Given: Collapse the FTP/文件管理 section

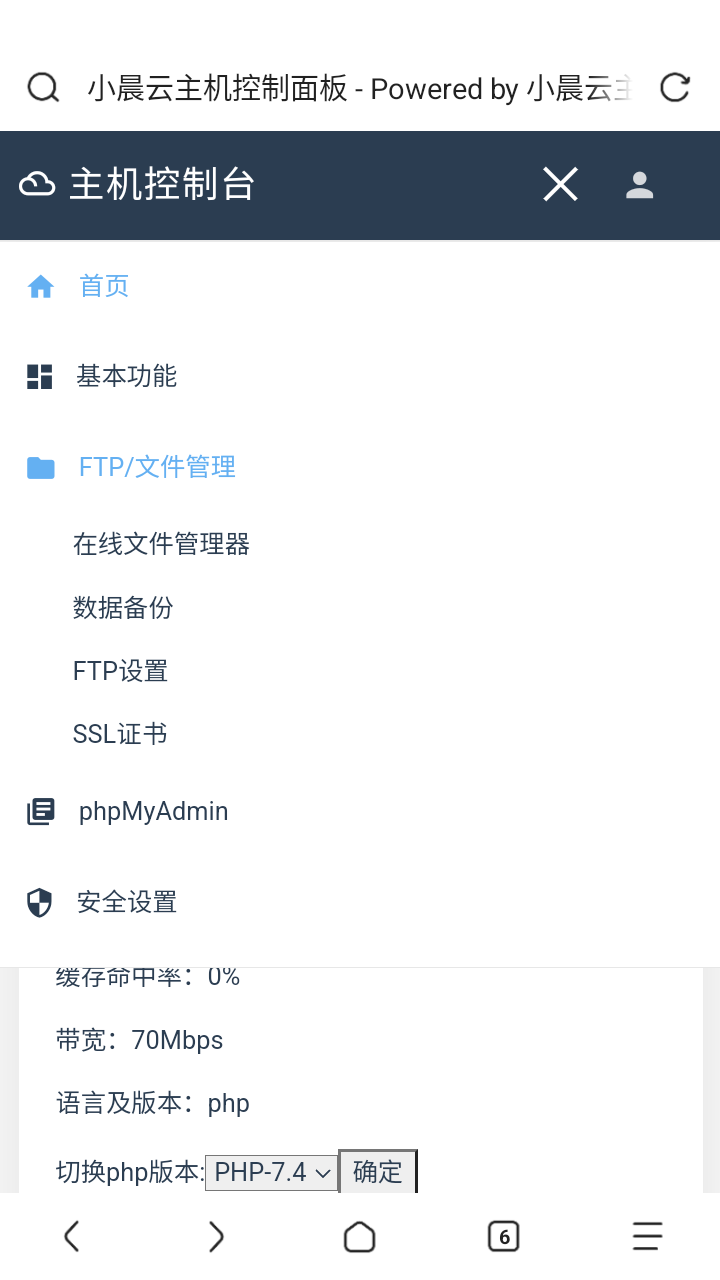Looking at the screenshot, I should pyautogui.click(x=157, y=467).
